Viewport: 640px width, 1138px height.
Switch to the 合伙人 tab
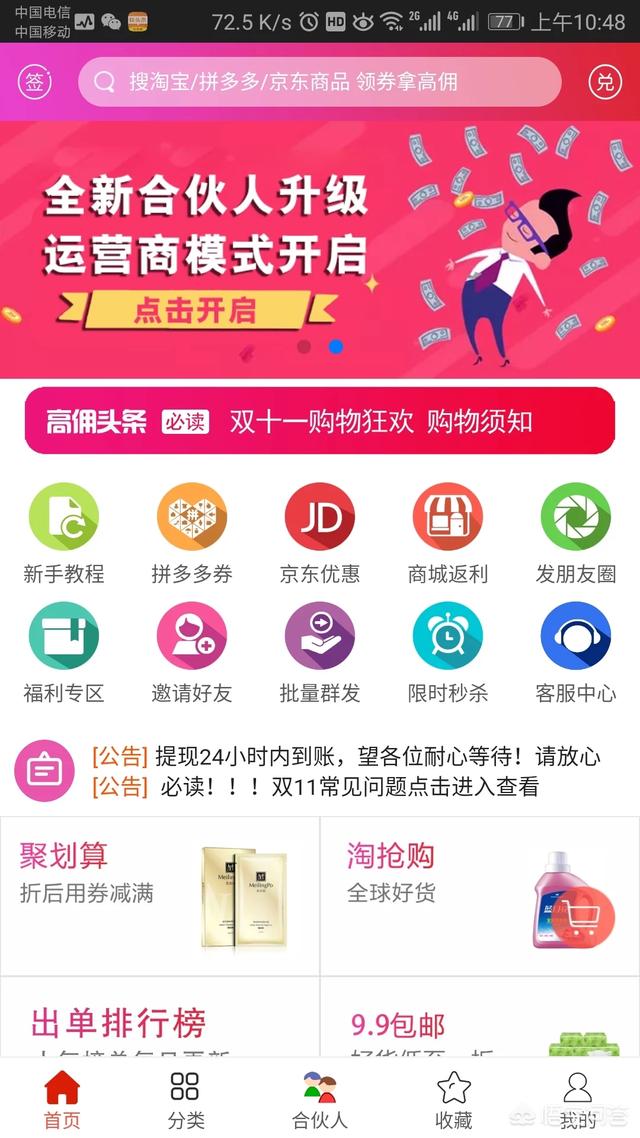tap(320, 1098)
